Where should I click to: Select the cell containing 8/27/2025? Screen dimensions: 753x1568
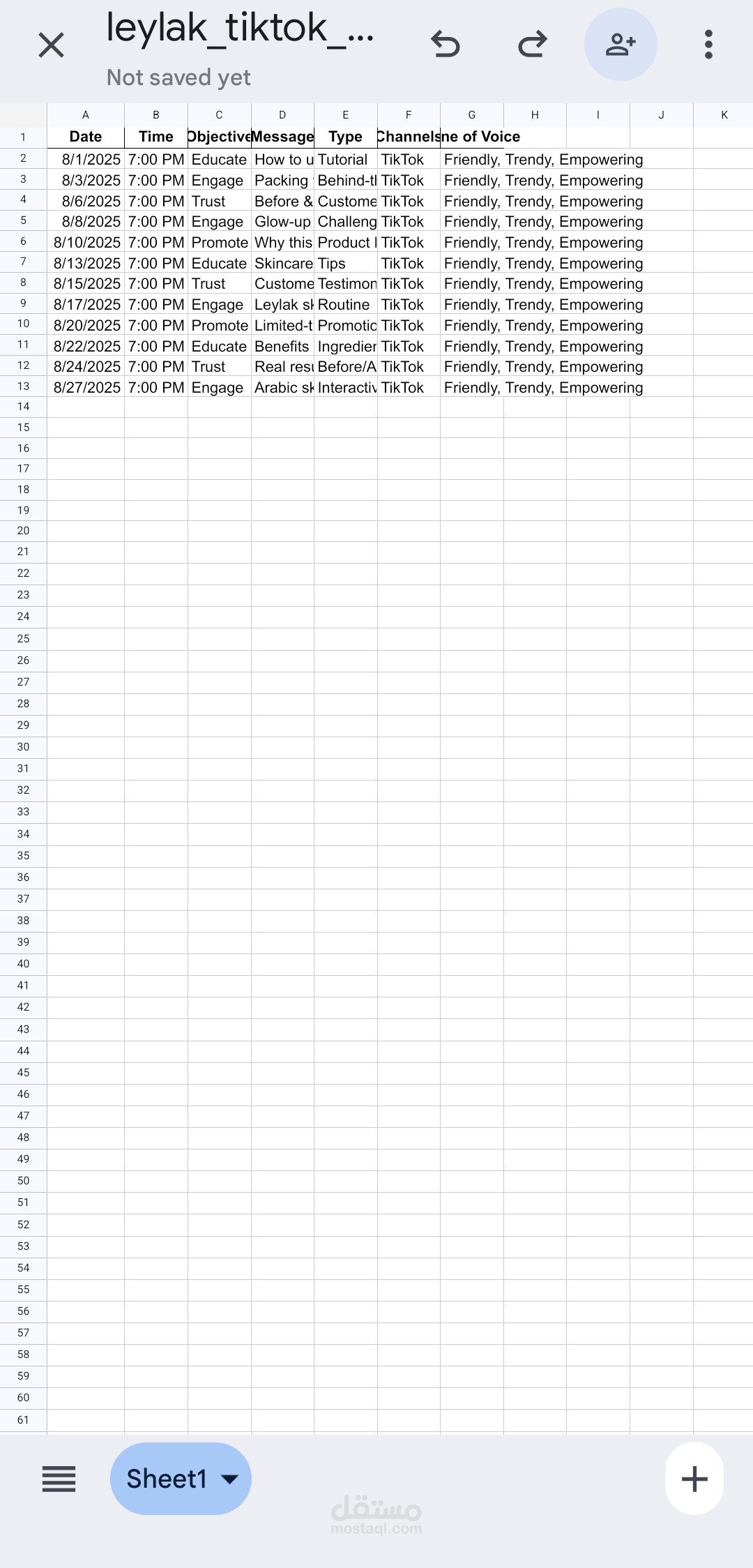pos(85,388)
